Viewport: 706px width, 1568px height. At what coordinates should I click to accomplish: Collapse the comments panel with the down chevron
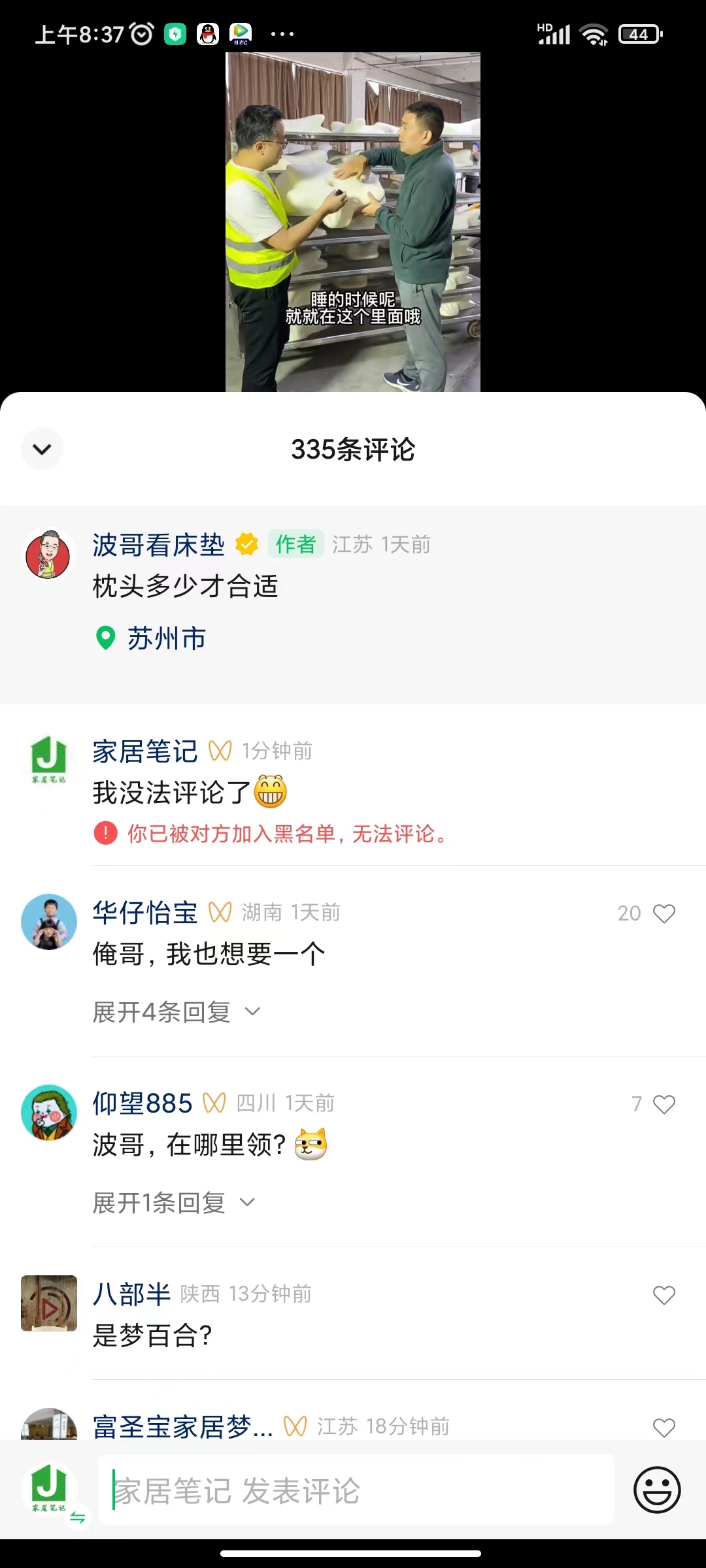click(x=42, y=449)
